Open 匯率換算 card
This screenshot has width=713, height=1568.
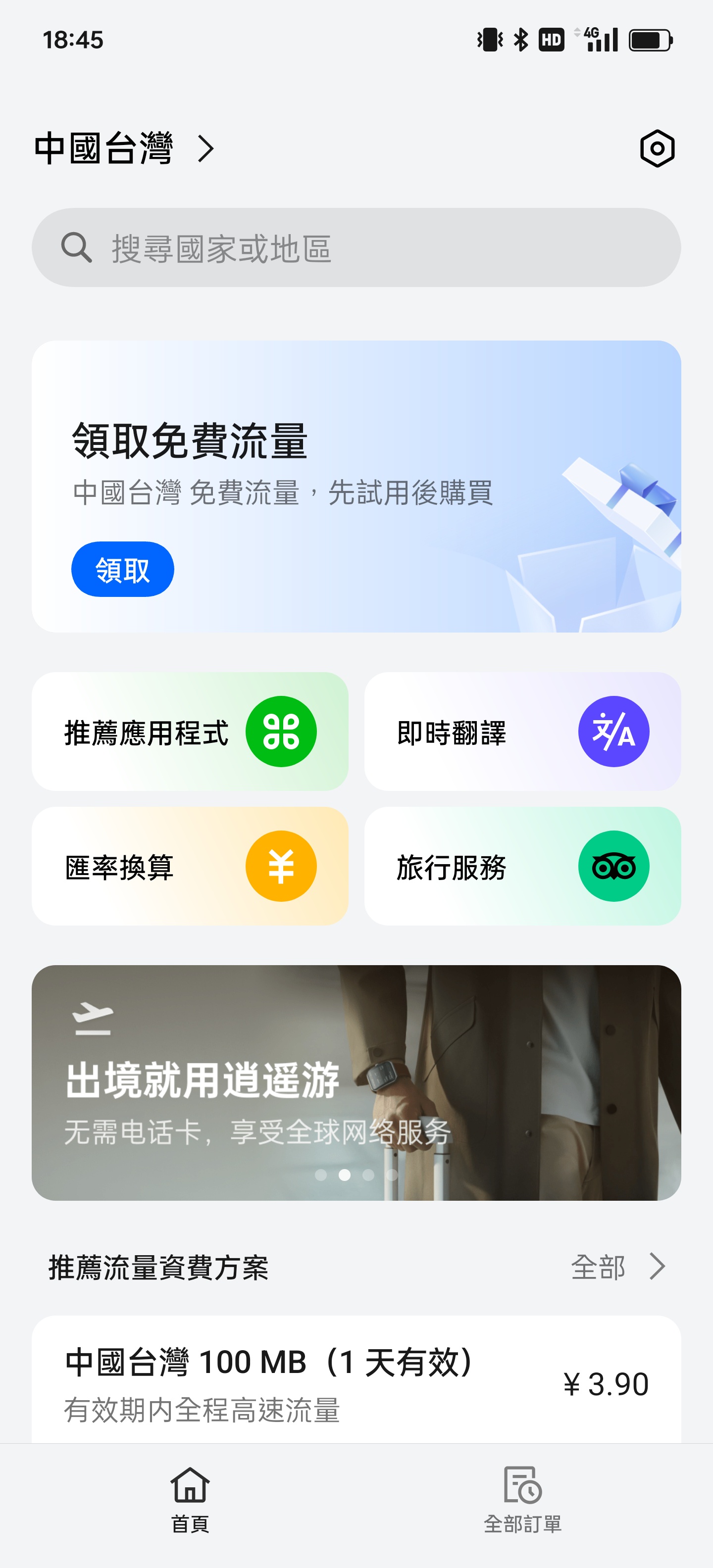pyautogui.click(x=190, y=866)
